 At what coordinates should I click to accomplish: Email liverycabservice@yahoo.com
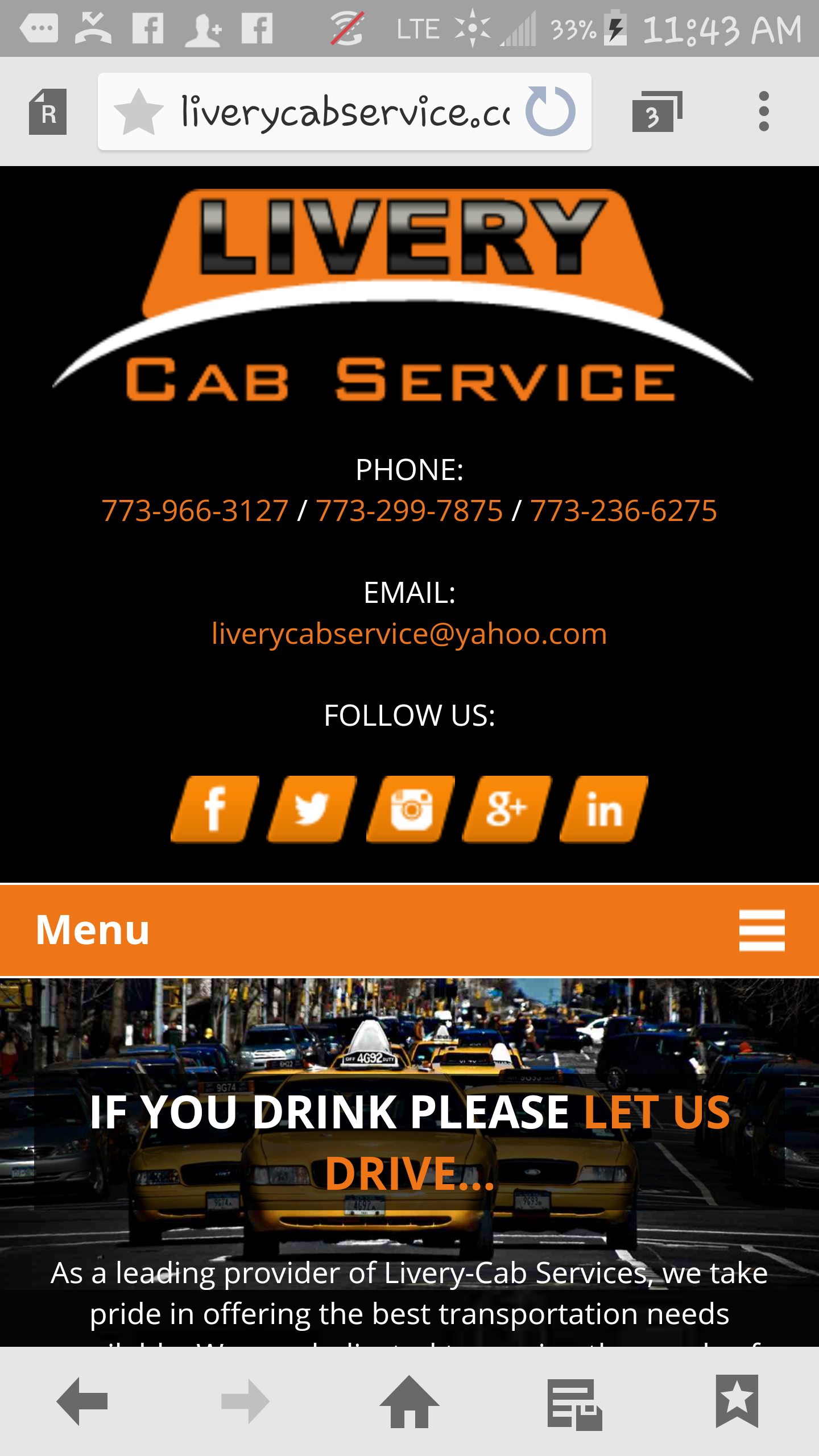pos(409,633)
